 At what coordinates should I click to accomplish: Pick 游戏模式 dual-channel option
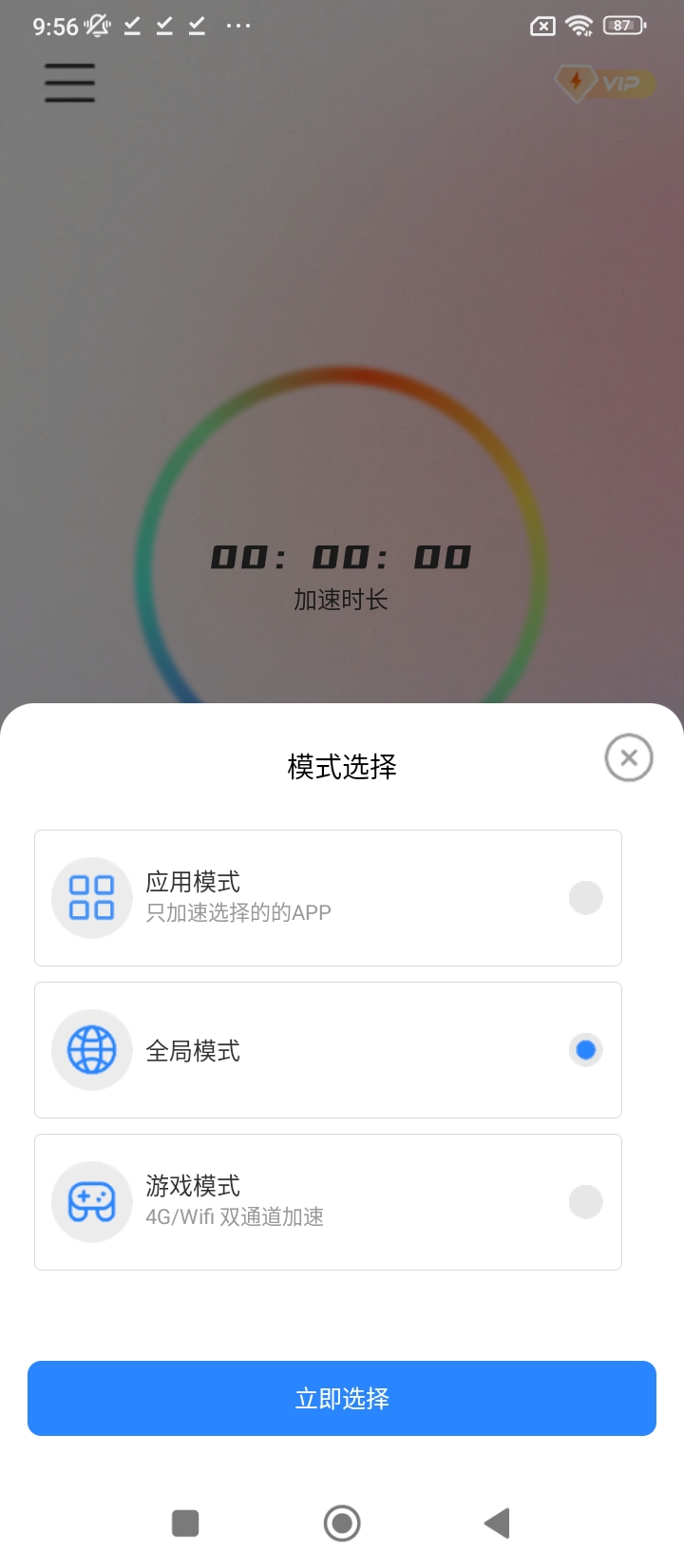coord(328,1202)
